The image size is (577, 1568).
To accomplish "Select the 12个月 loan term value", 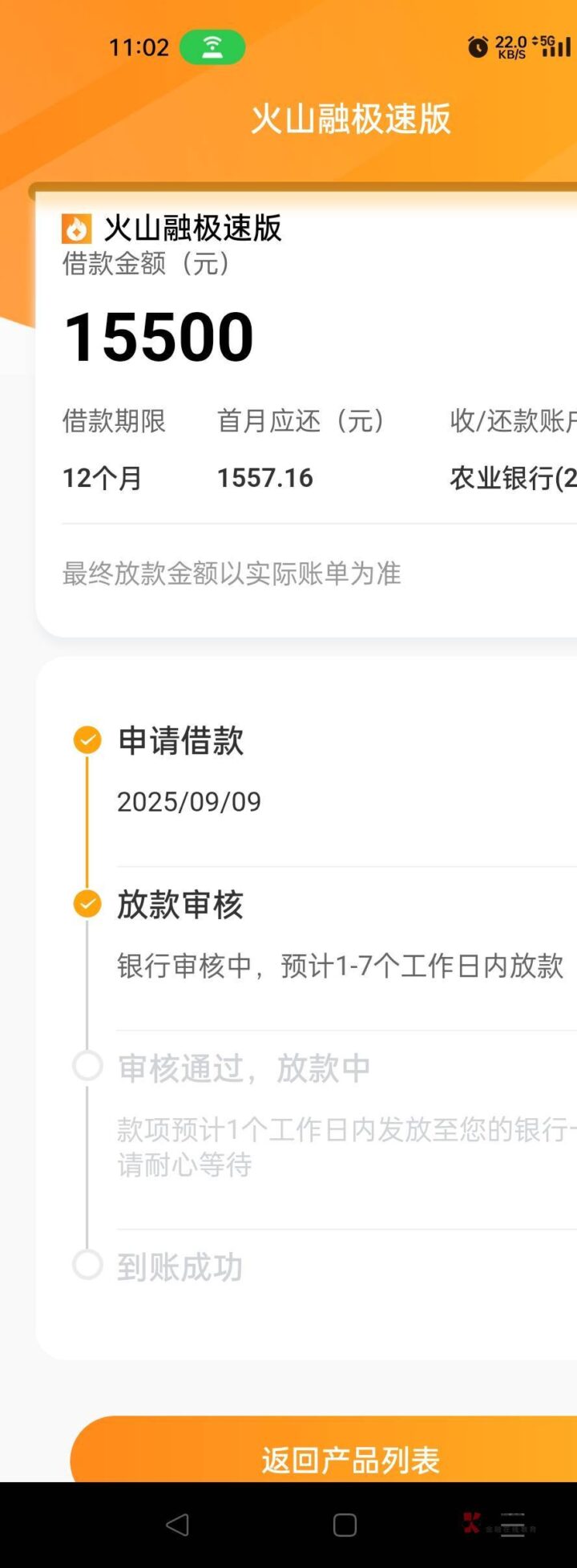I will (101, 478).
